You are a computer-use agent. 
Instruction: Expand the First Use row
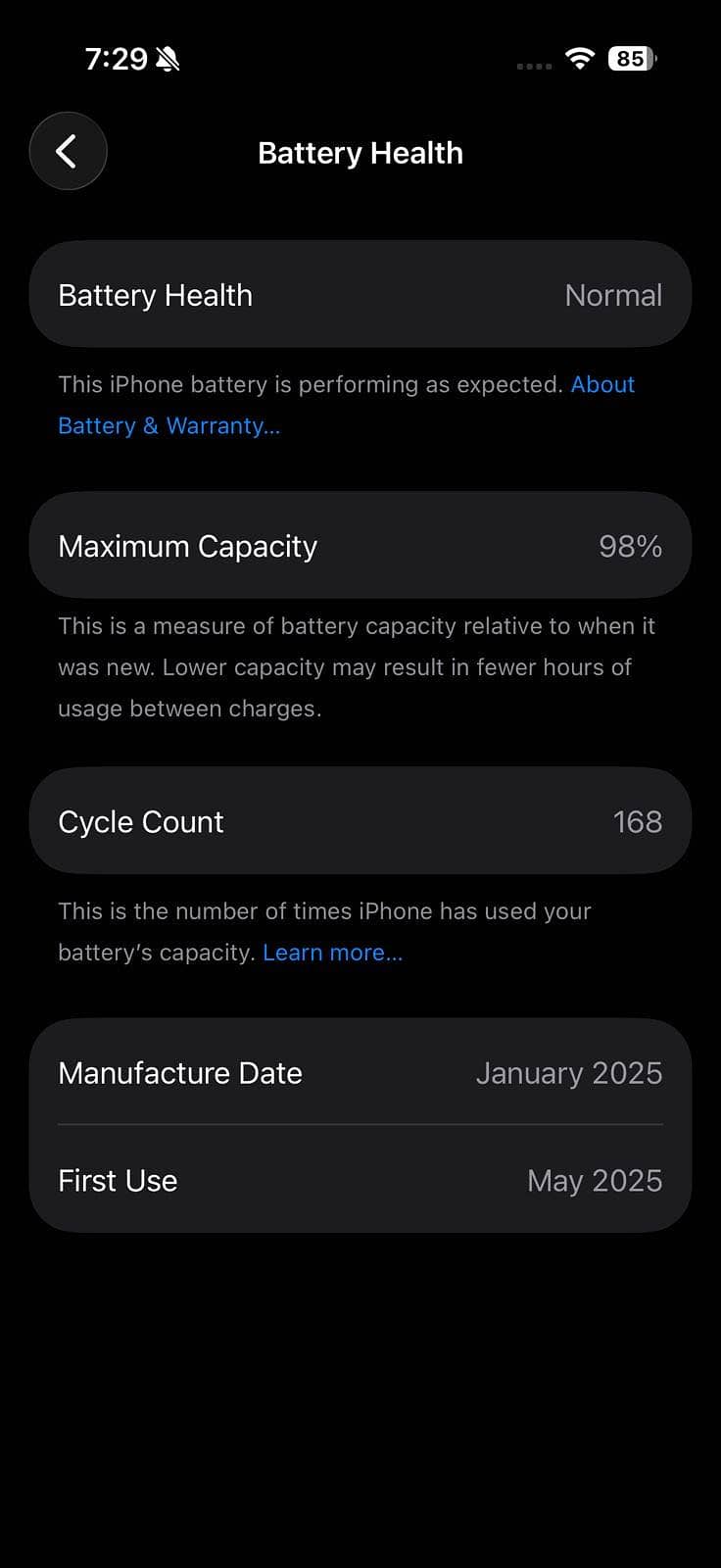(x=360, y=1180)
